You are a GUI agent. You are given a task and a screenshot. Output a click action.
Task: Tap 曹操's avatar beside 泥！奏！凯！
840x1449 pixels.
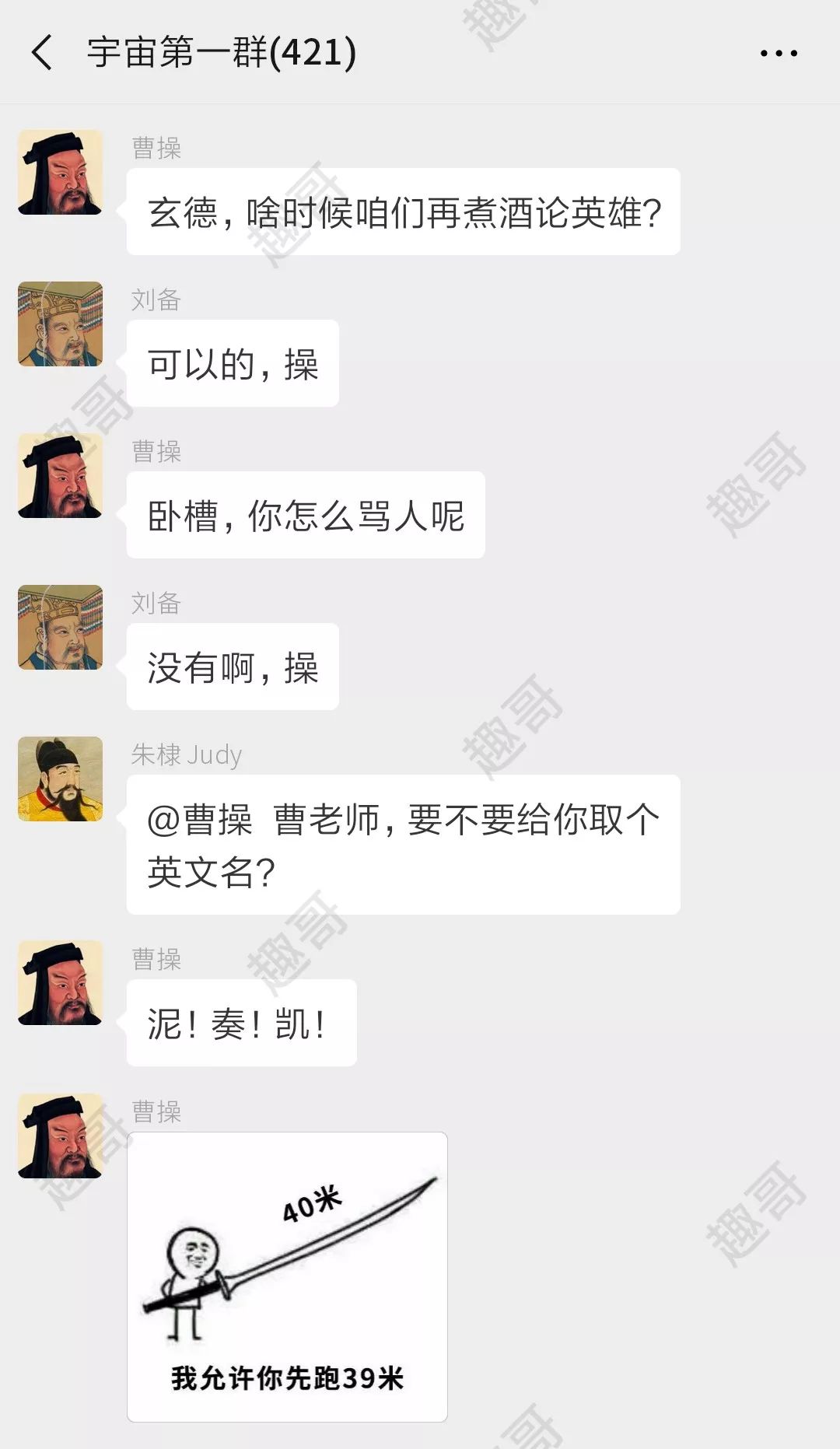click(x=61, y=983)
